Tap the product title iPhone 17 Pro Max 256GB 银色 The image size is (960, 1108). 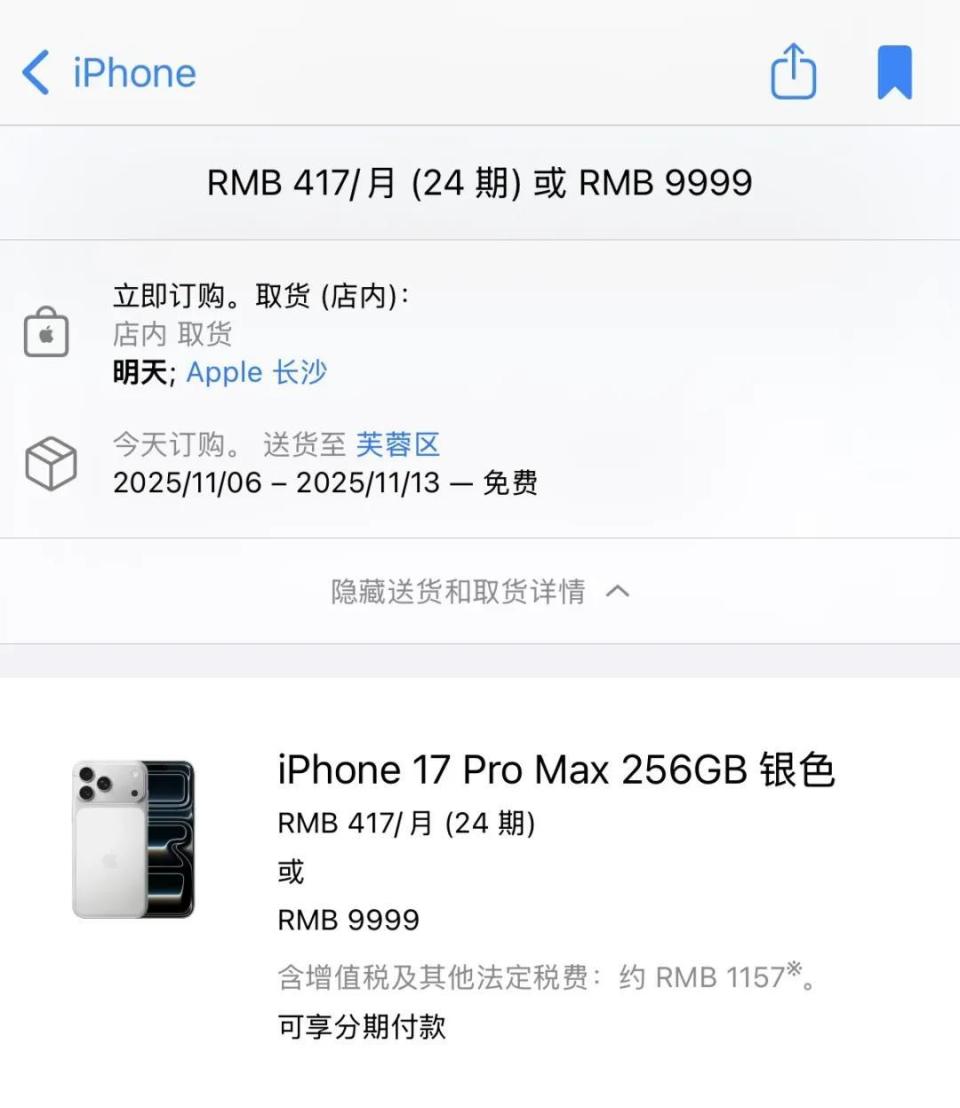pyautogui.click(x=557, y=769)
